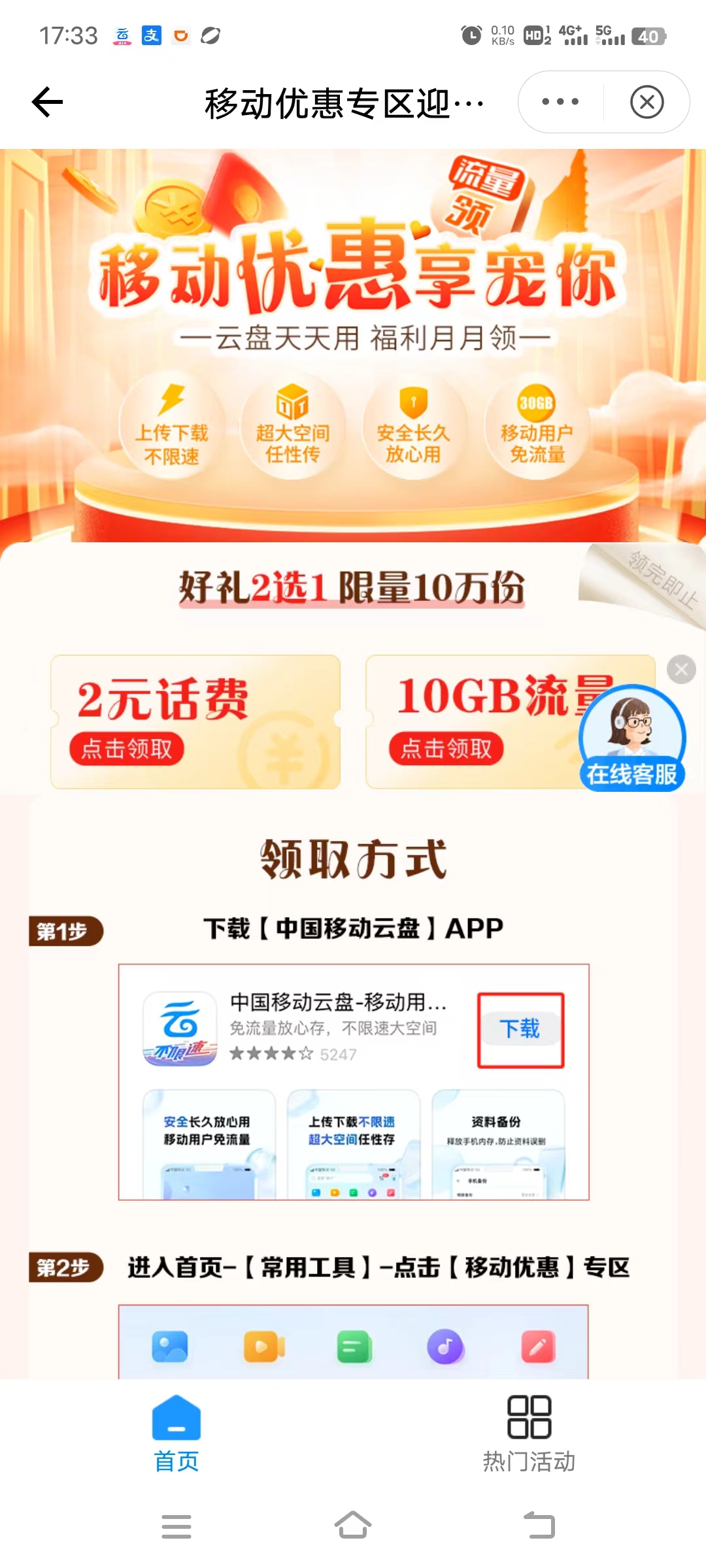Claim the 10GB流量 reward
706x1568 pixels.
tap(446, 749)
